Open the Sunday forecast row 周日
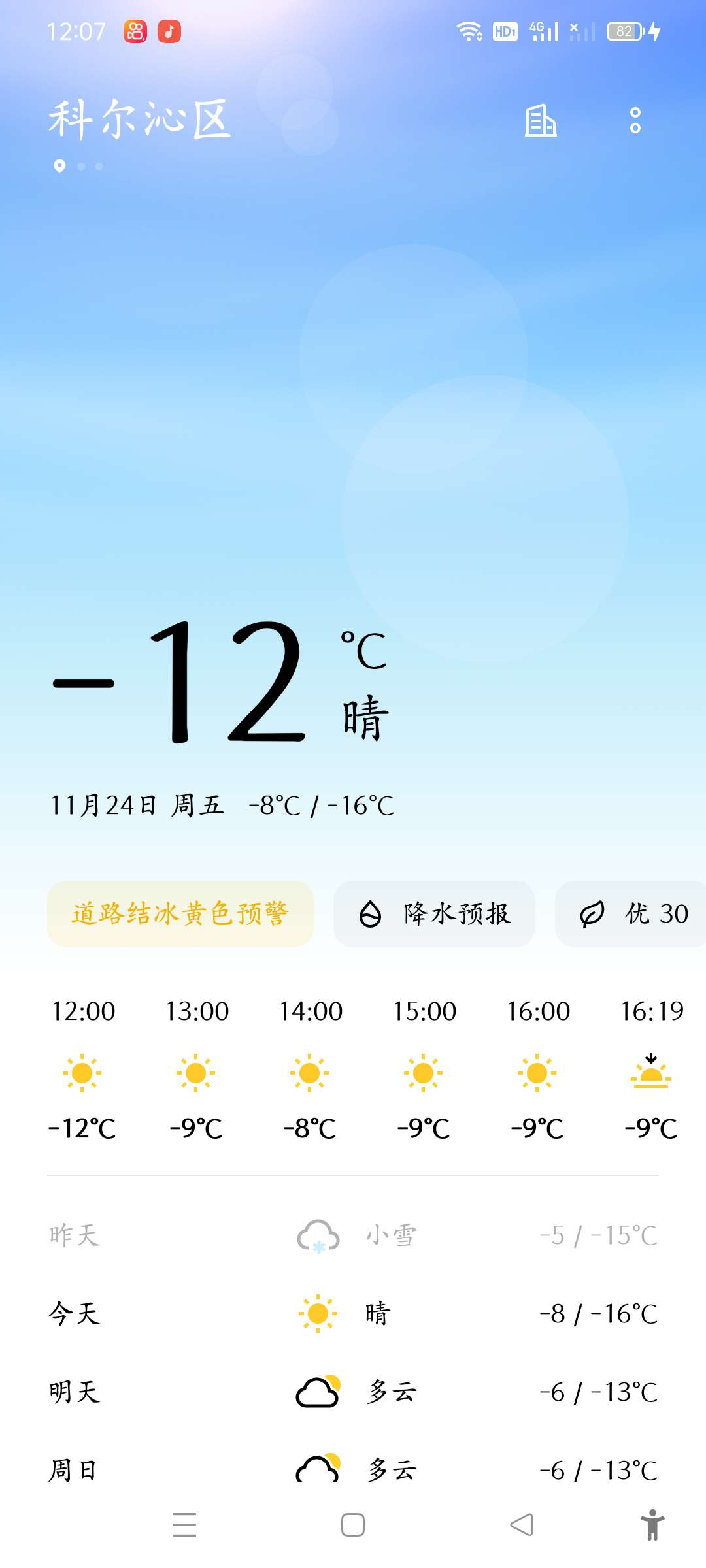The height and width of the screenshot is (1568, 706). click(x=353, y=1470)
